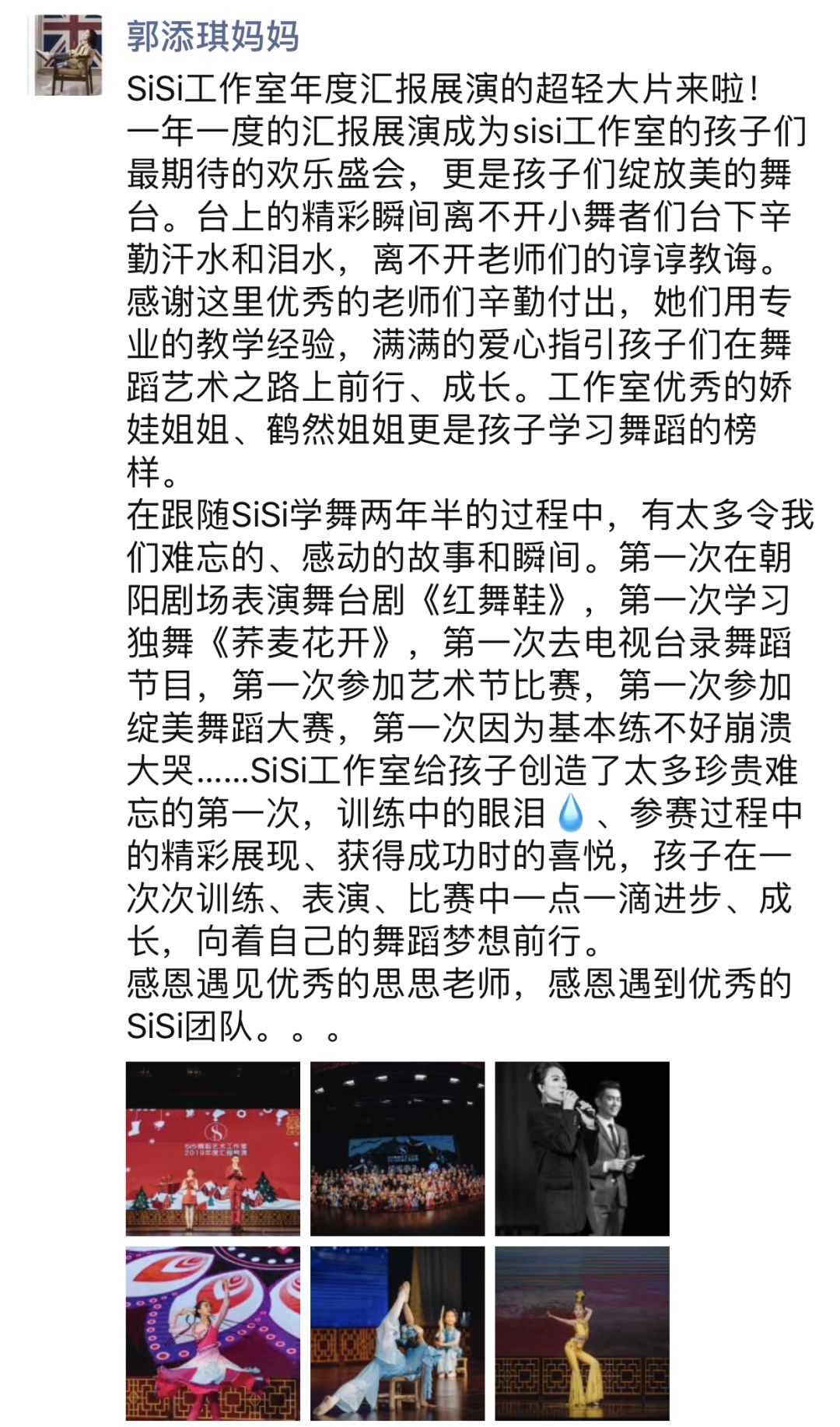Open the black-and-white hosts photo
This screenshot has height=1427, width=840.
(x=582, y=1148)
